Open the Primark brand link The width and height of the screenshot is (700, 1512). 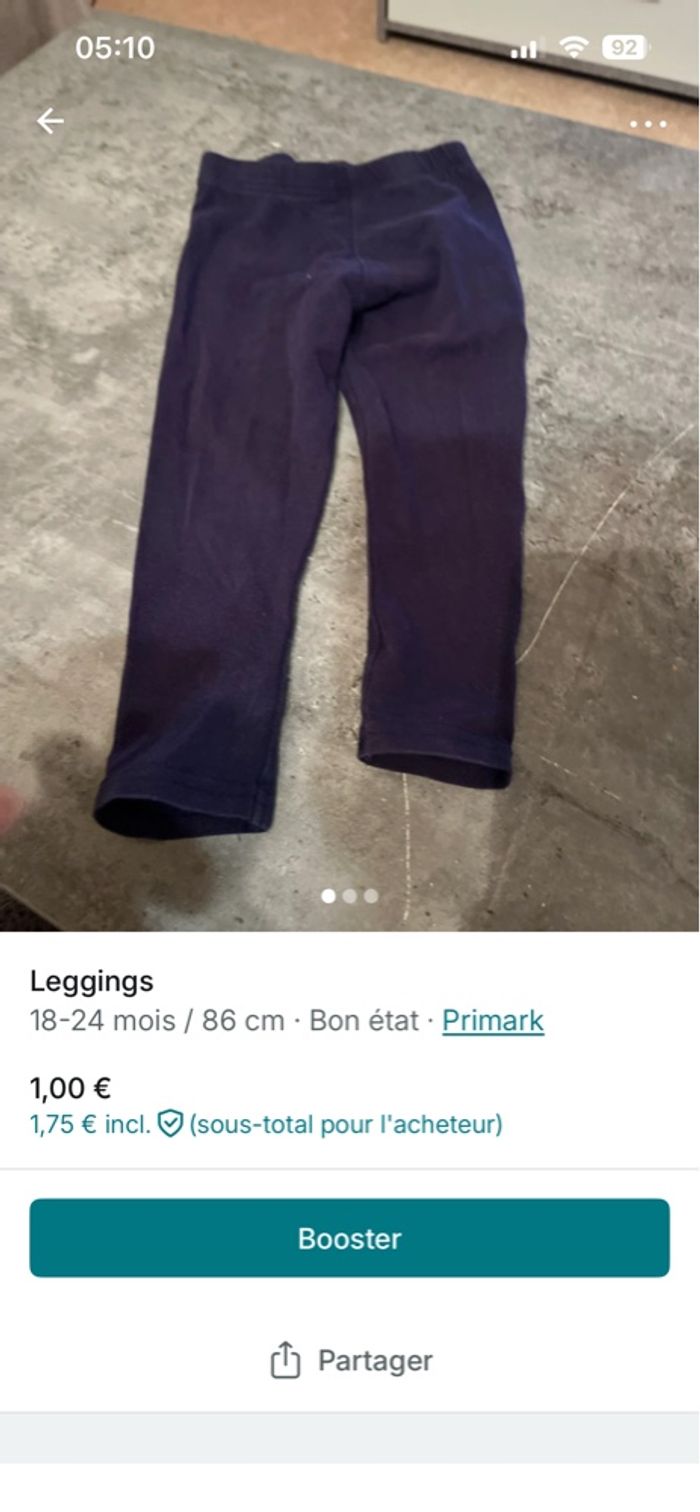(x=493, y=1021)
